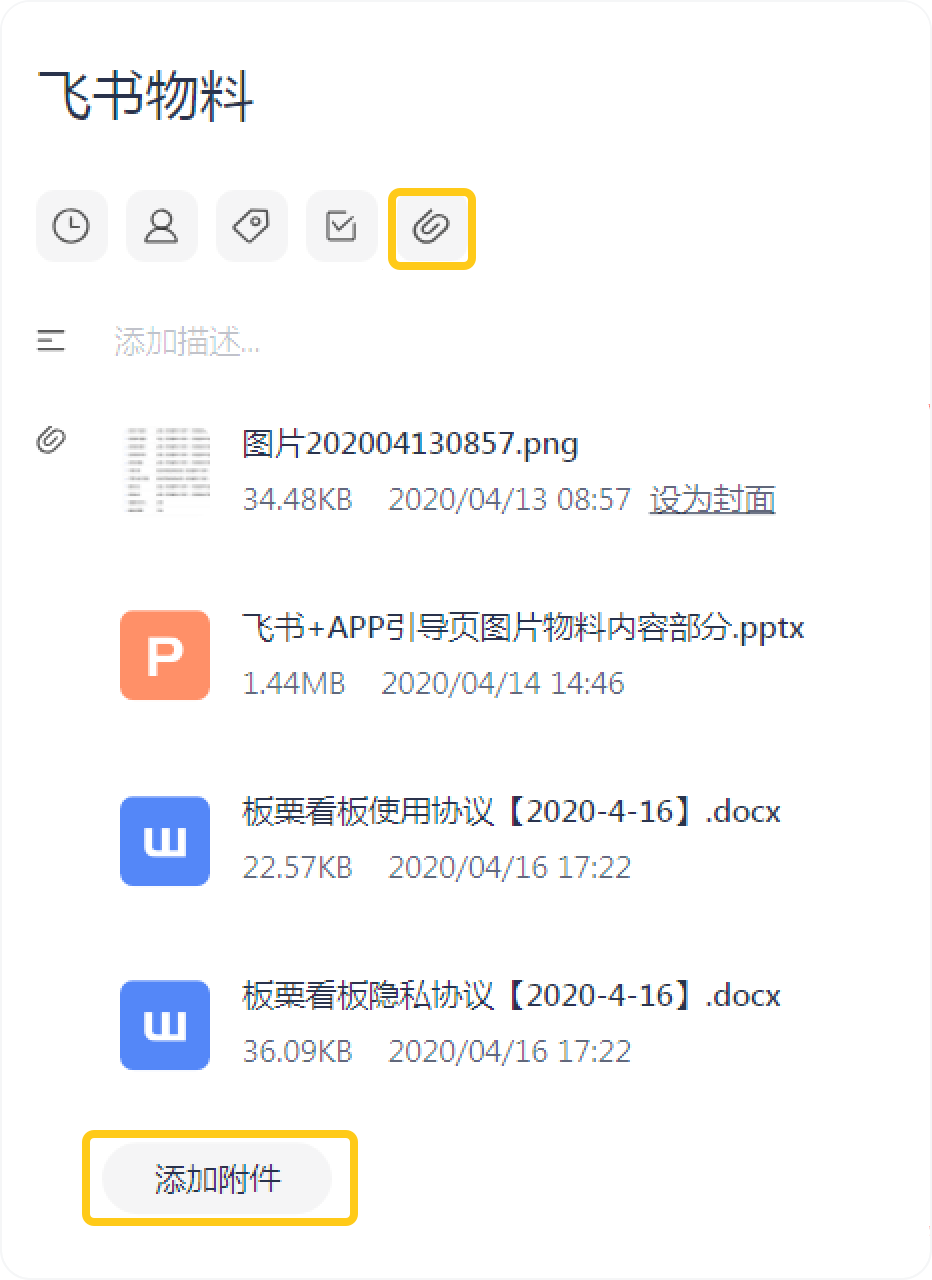Assign a member via the person icon
Image resolution: width=932 pixels, height=1280 pixels.
(x=161, y=227)
